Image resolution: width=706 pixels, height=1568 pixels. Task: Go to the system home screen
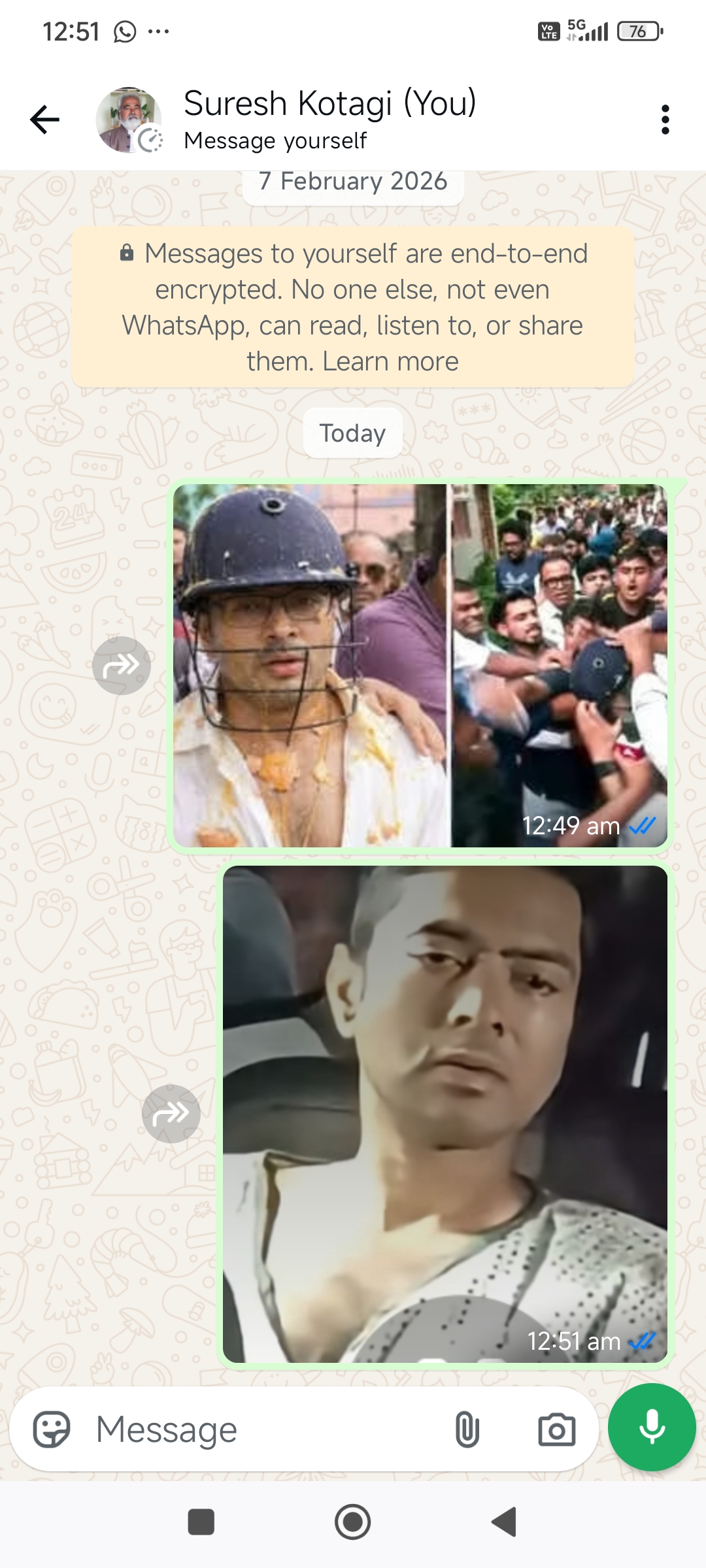352,1522
